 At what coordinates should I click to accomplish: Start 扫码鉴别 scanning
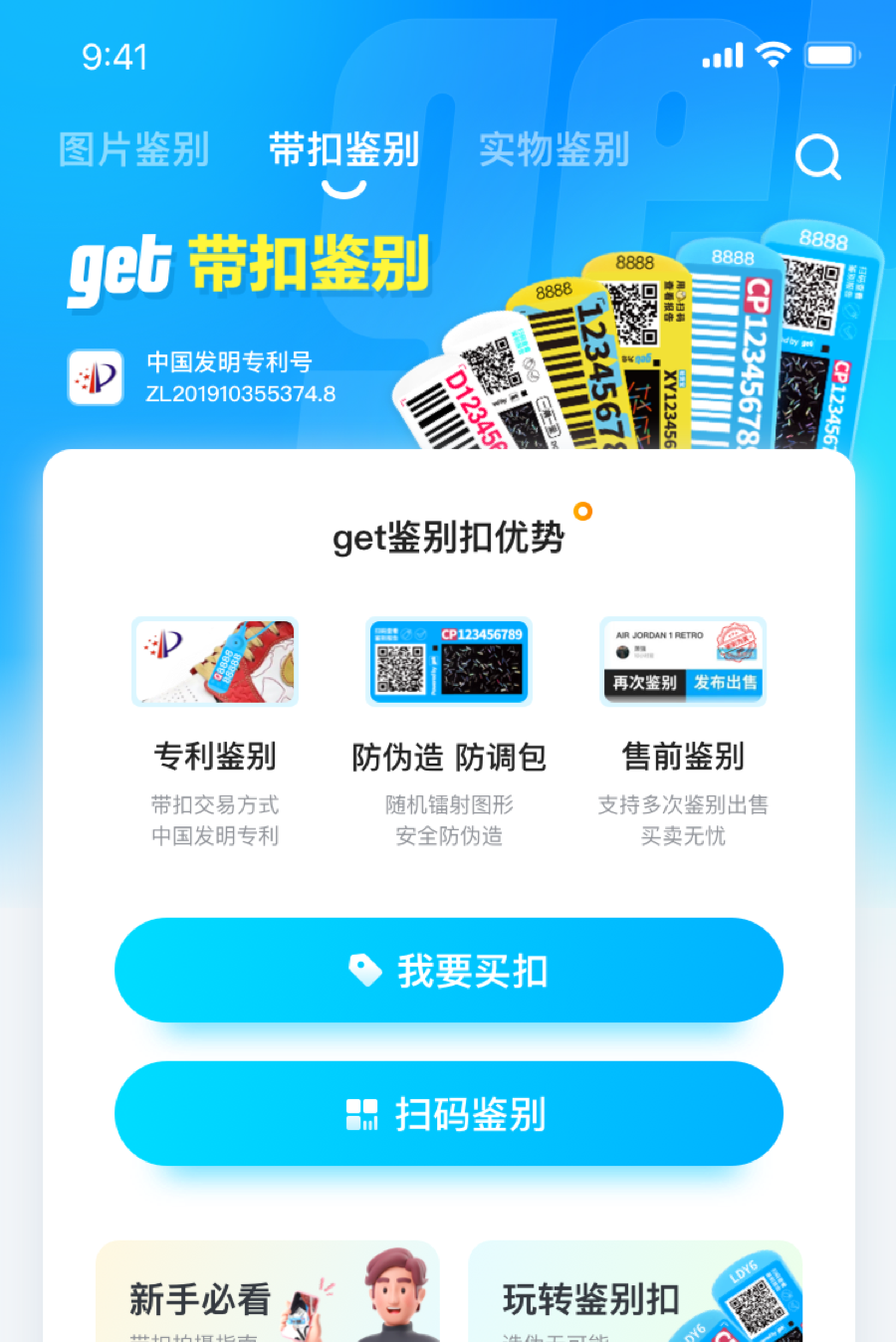click(449, 1114)
